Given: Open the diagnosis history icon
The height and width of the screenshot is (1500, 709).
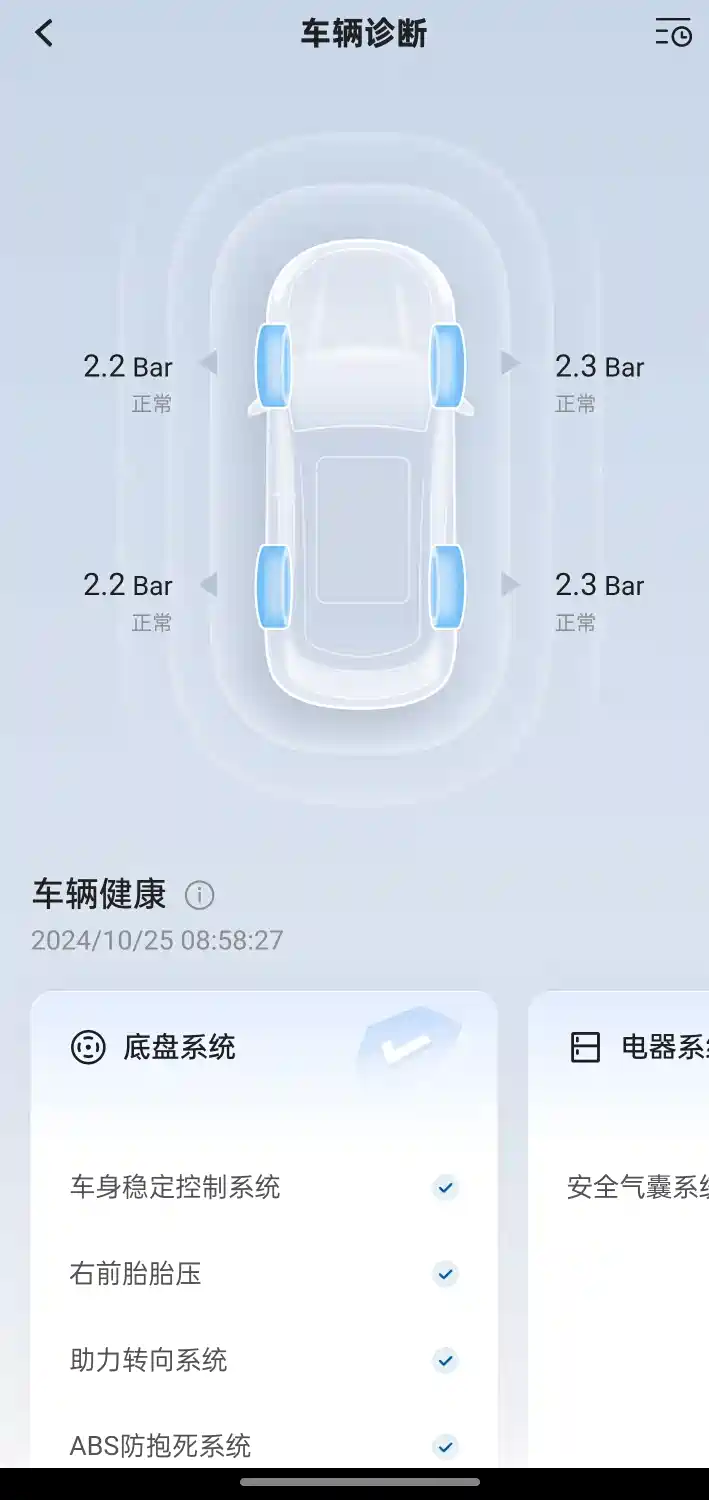Looking at the screenshot, I should point(674,33).
